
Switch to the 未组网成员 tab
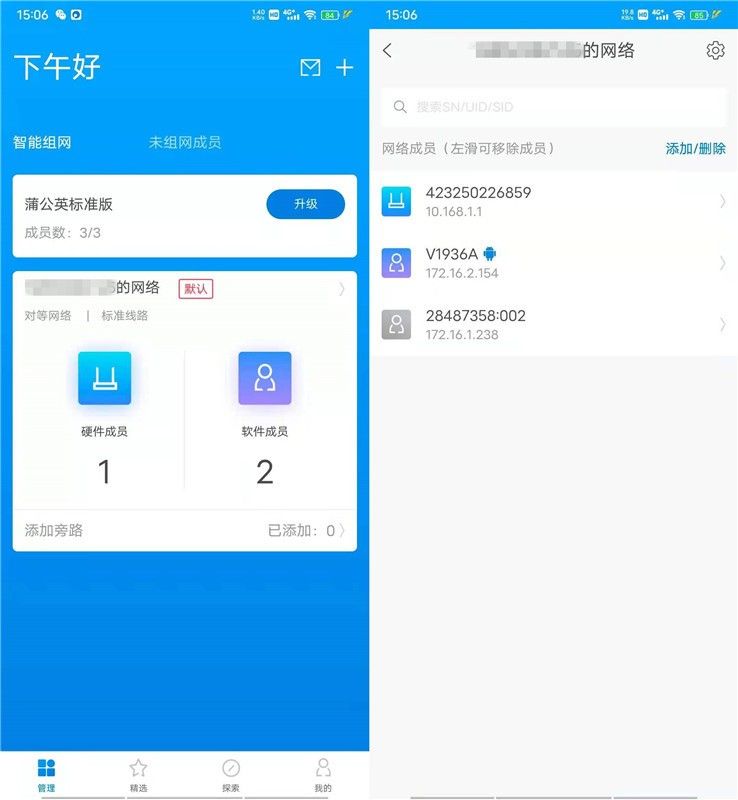(185, 142)
